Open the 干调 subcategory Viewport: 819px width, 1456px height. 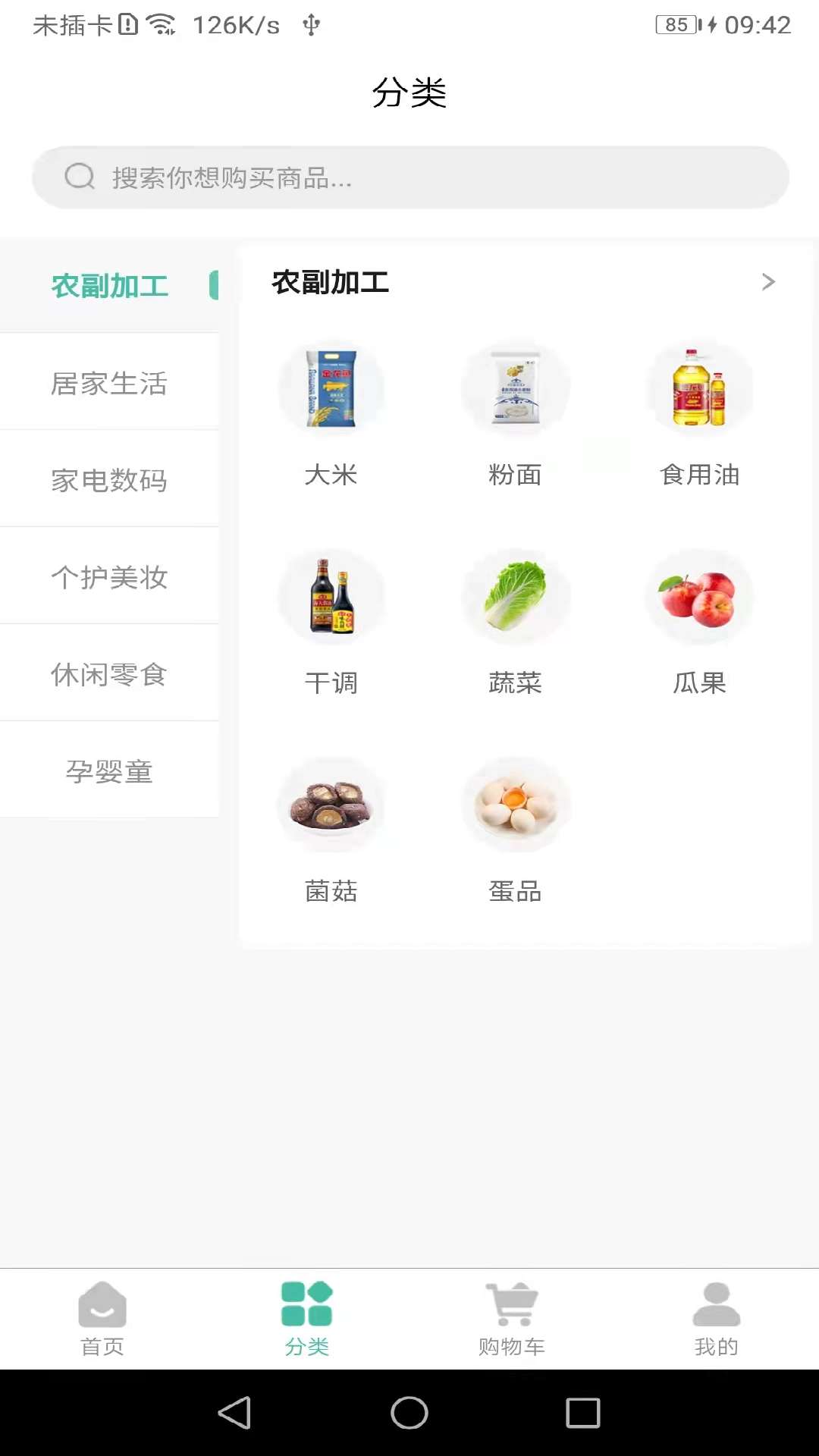331,622
